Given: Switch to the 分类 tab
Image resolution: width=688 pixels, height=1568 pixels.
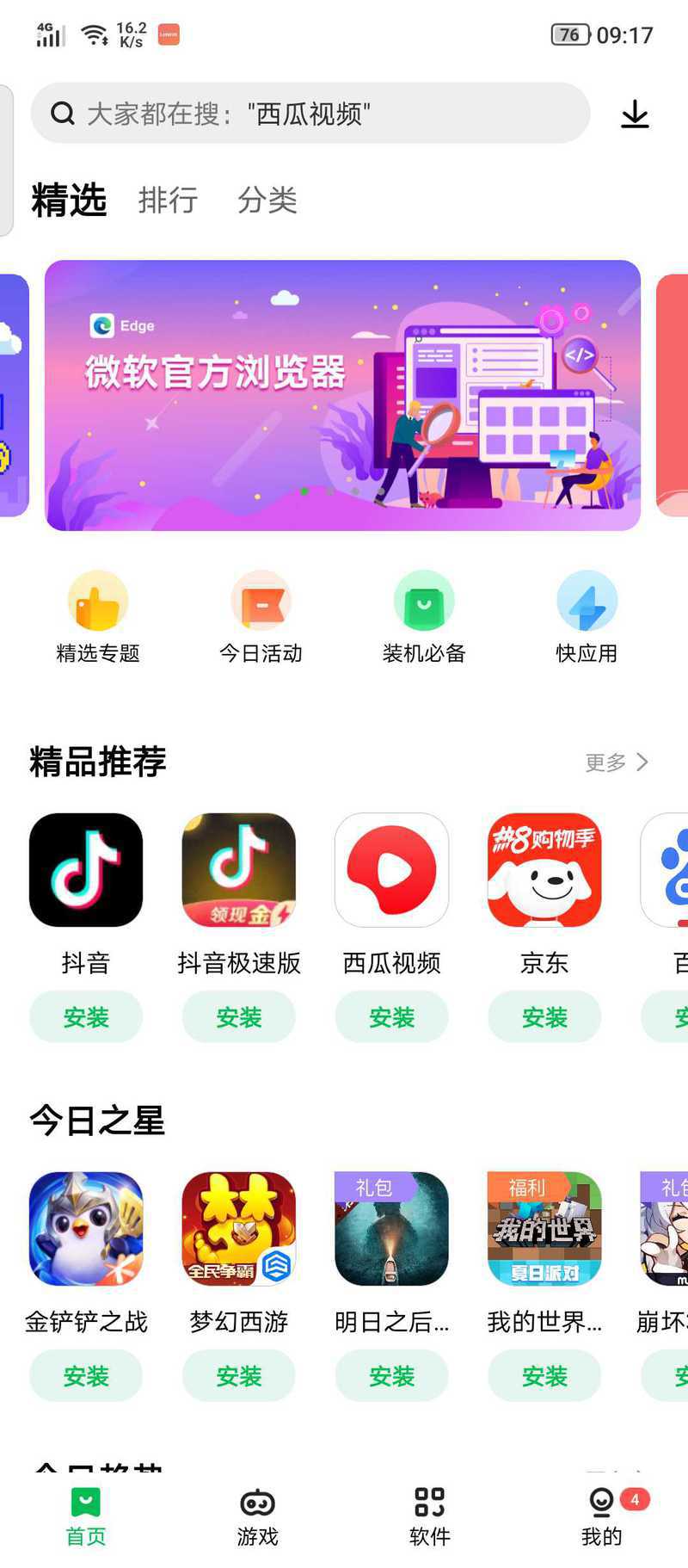Looking at the screenshot, I should point(267,200).
